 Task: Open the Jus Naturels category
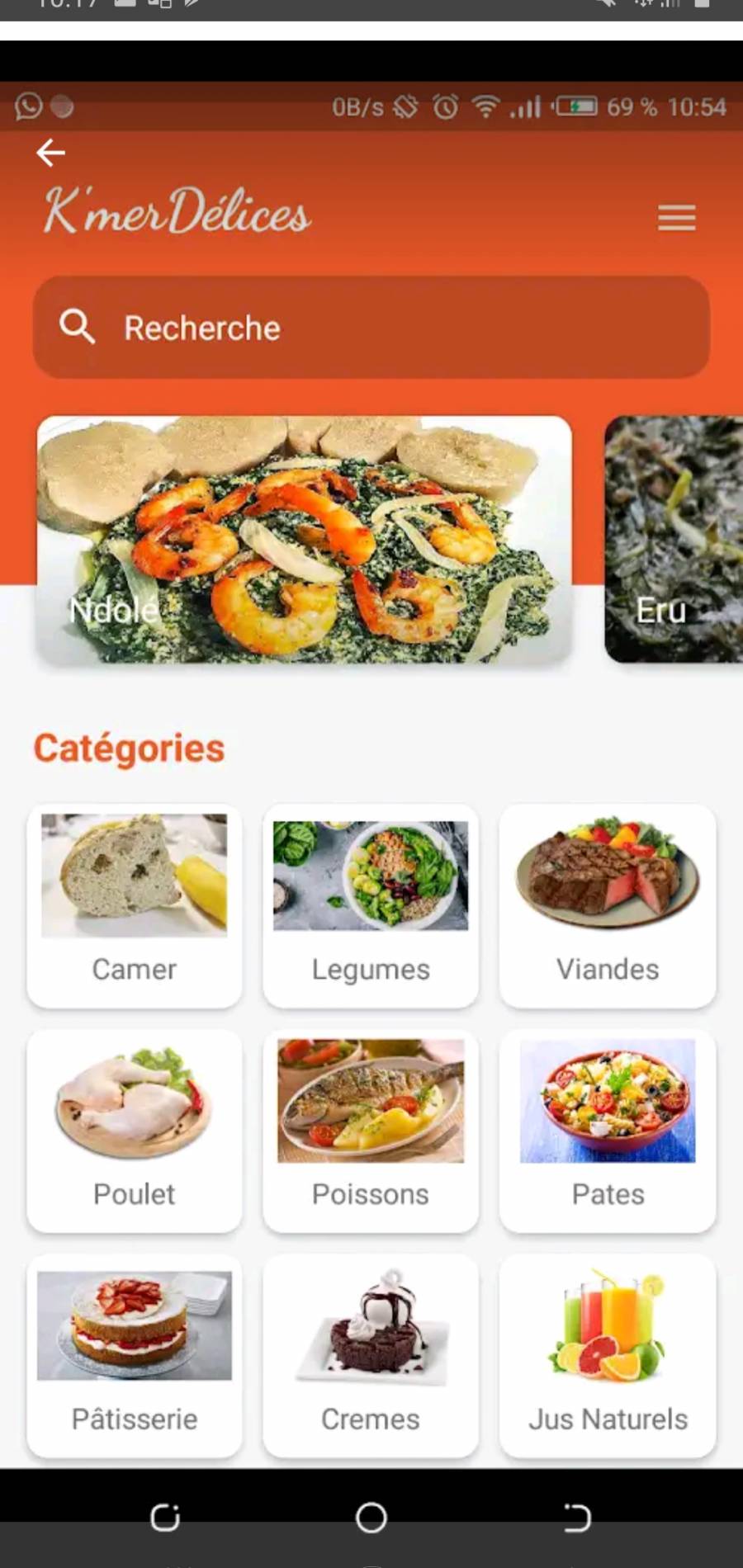tap(608, 1356)
